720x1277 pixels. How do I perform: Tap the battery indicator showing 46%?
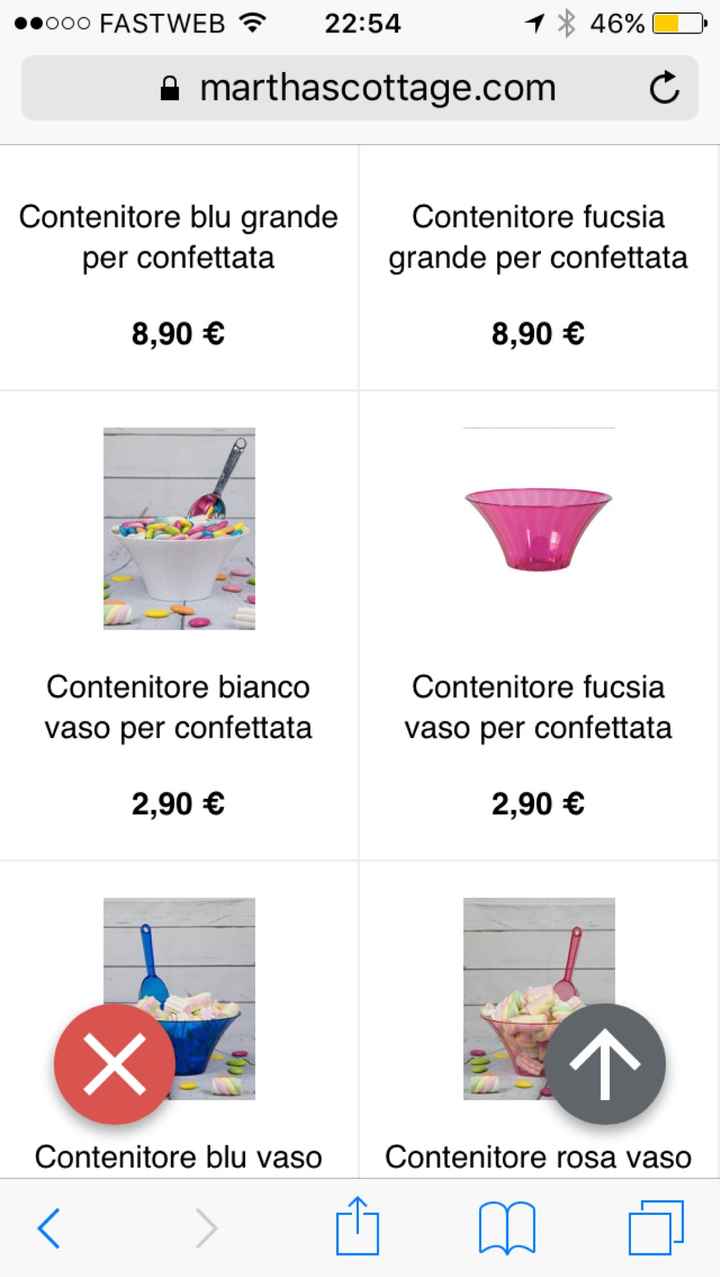point(670,21)
